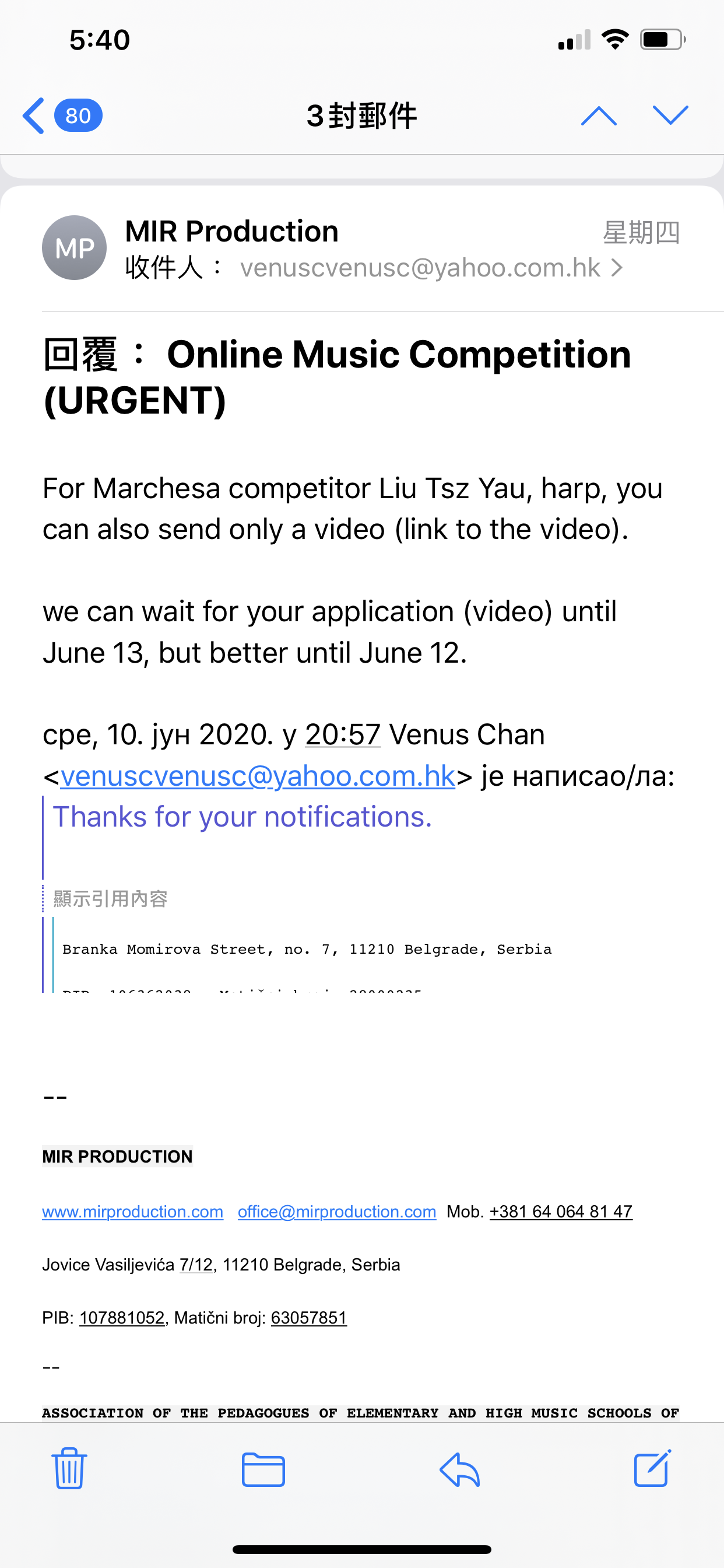Tap the 20:57 time link
Image resolution: width=724 pixels, height=1568 pixels.
click(343, 734)
